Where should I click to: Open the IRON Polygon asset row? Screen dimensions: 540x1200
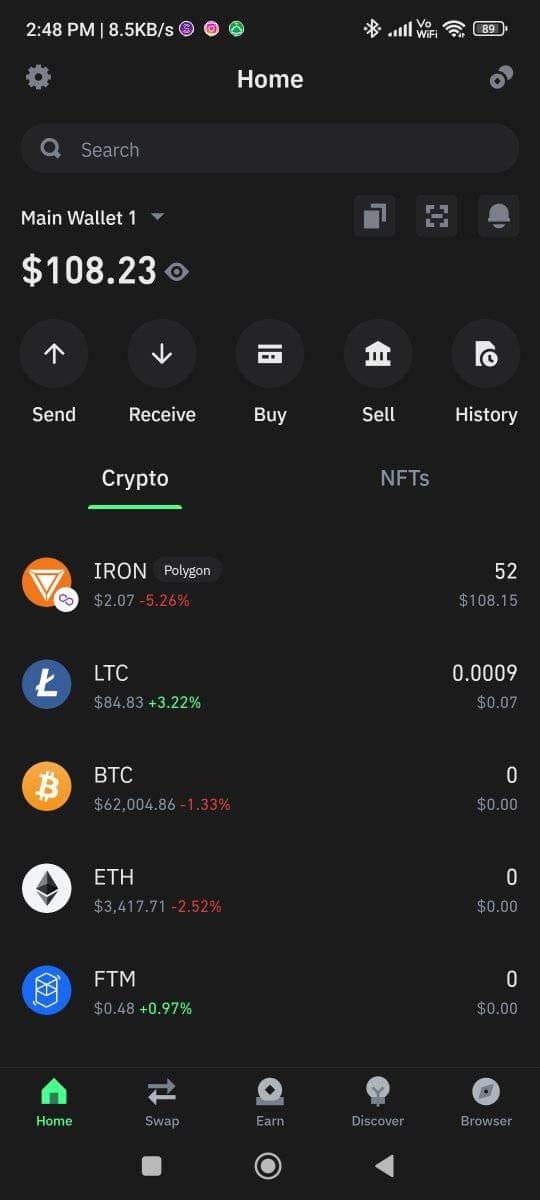[270, 584]
